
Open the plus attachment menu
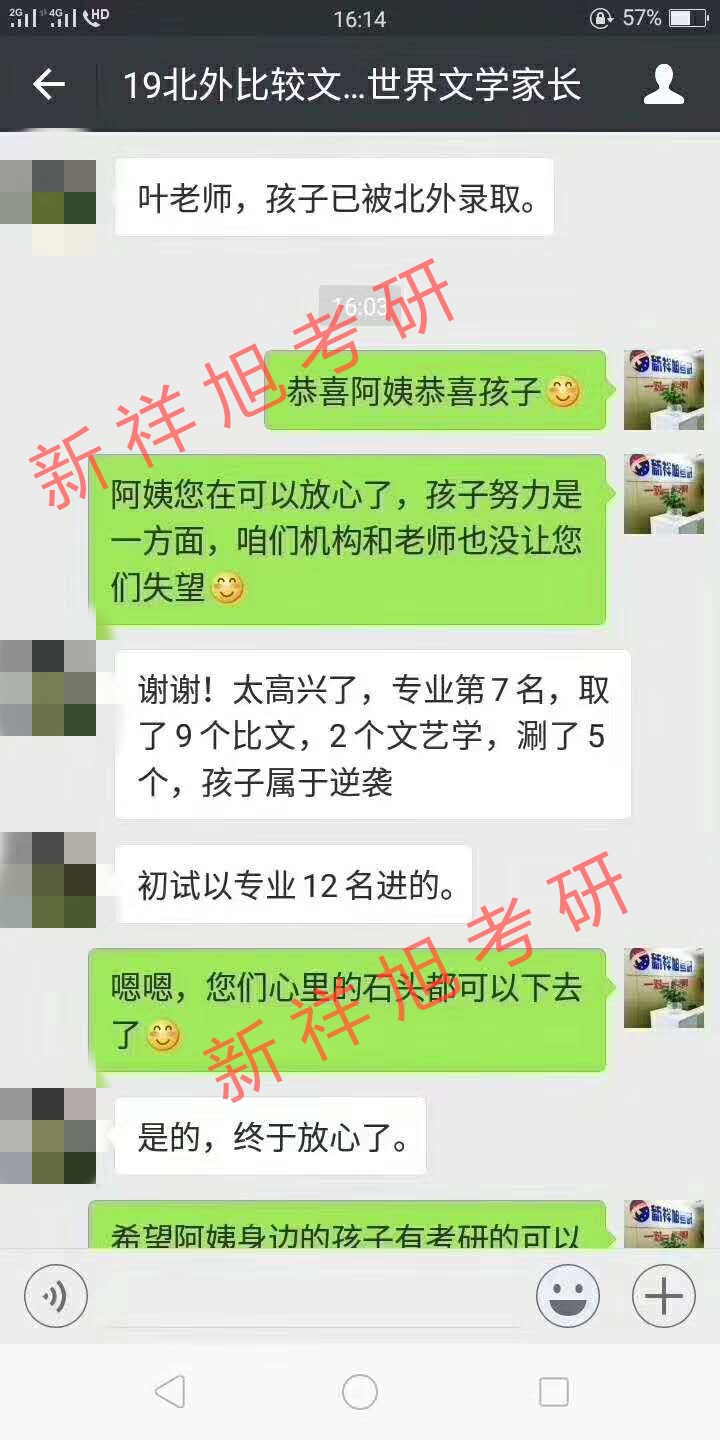click(663, 1297)
